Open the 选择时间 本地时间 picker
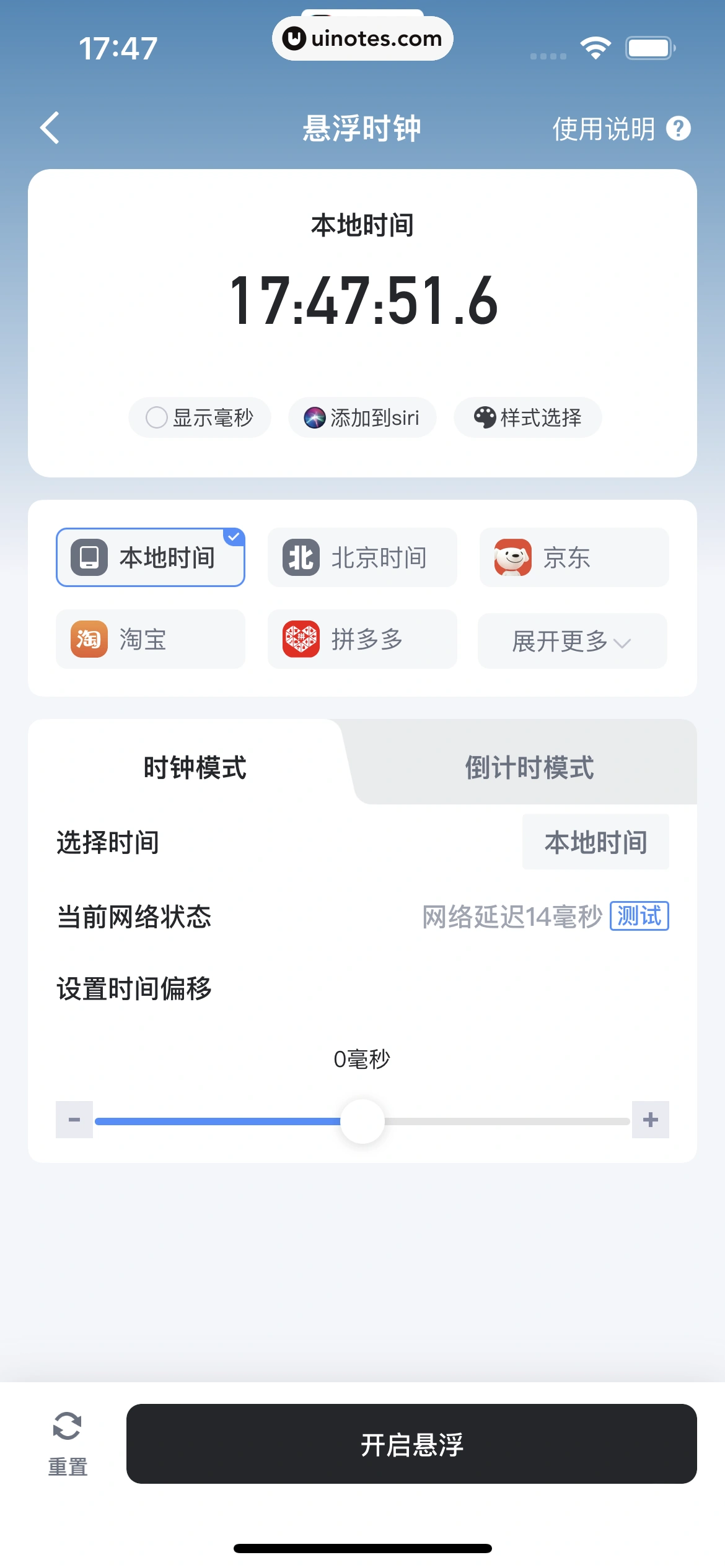 595,842
